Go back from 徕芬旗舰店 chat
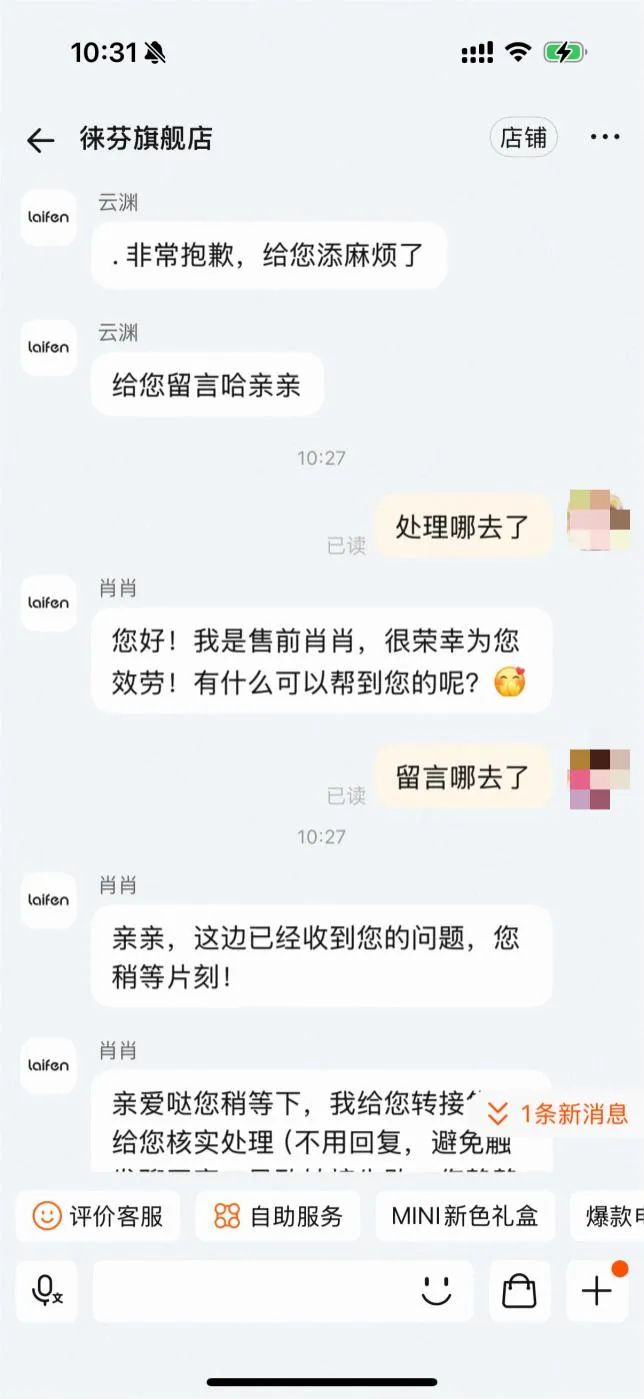 [x=40, y=140]
